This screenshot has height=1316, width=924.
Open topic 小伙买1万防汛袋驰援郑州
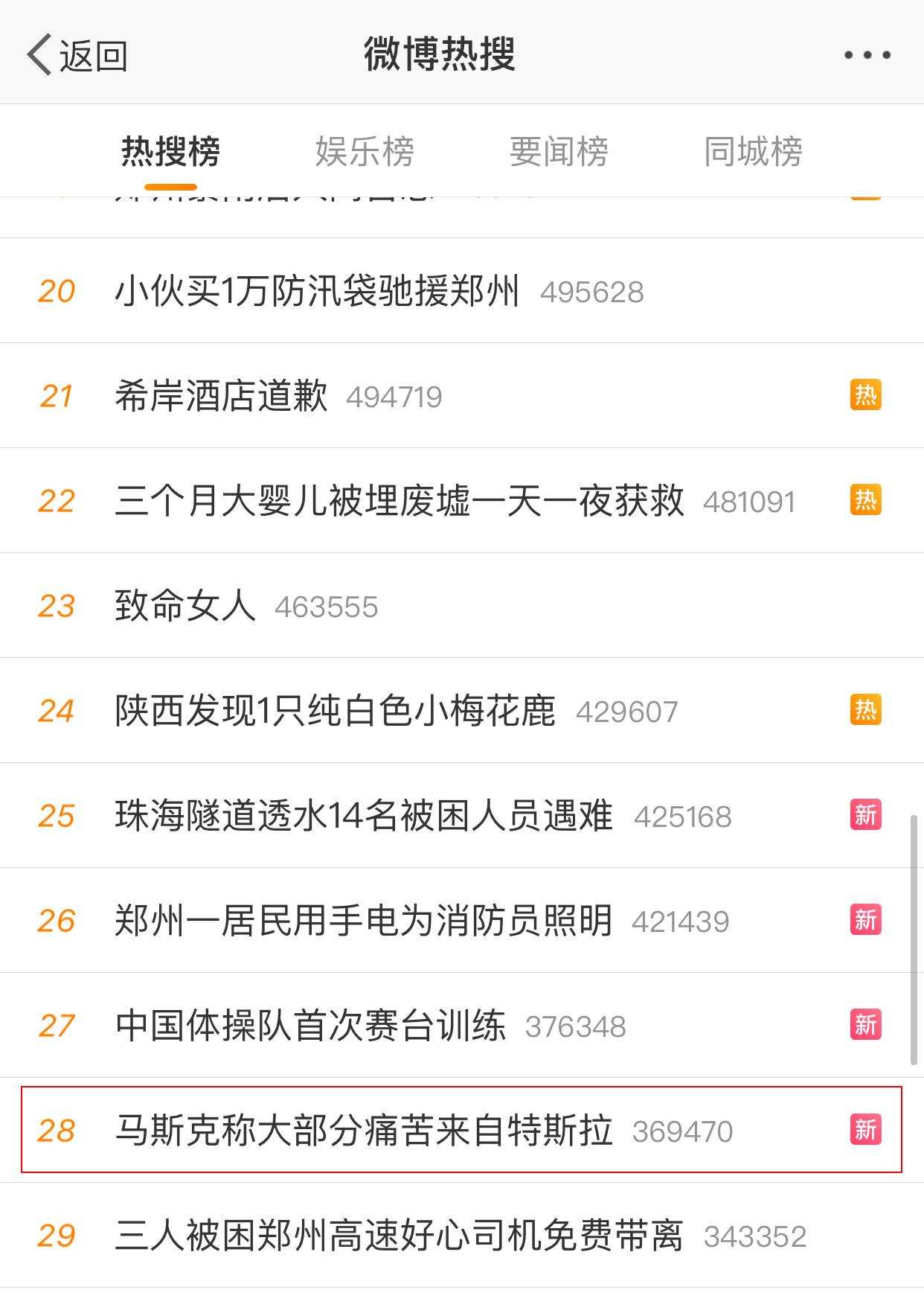click(x=317, y=291)
